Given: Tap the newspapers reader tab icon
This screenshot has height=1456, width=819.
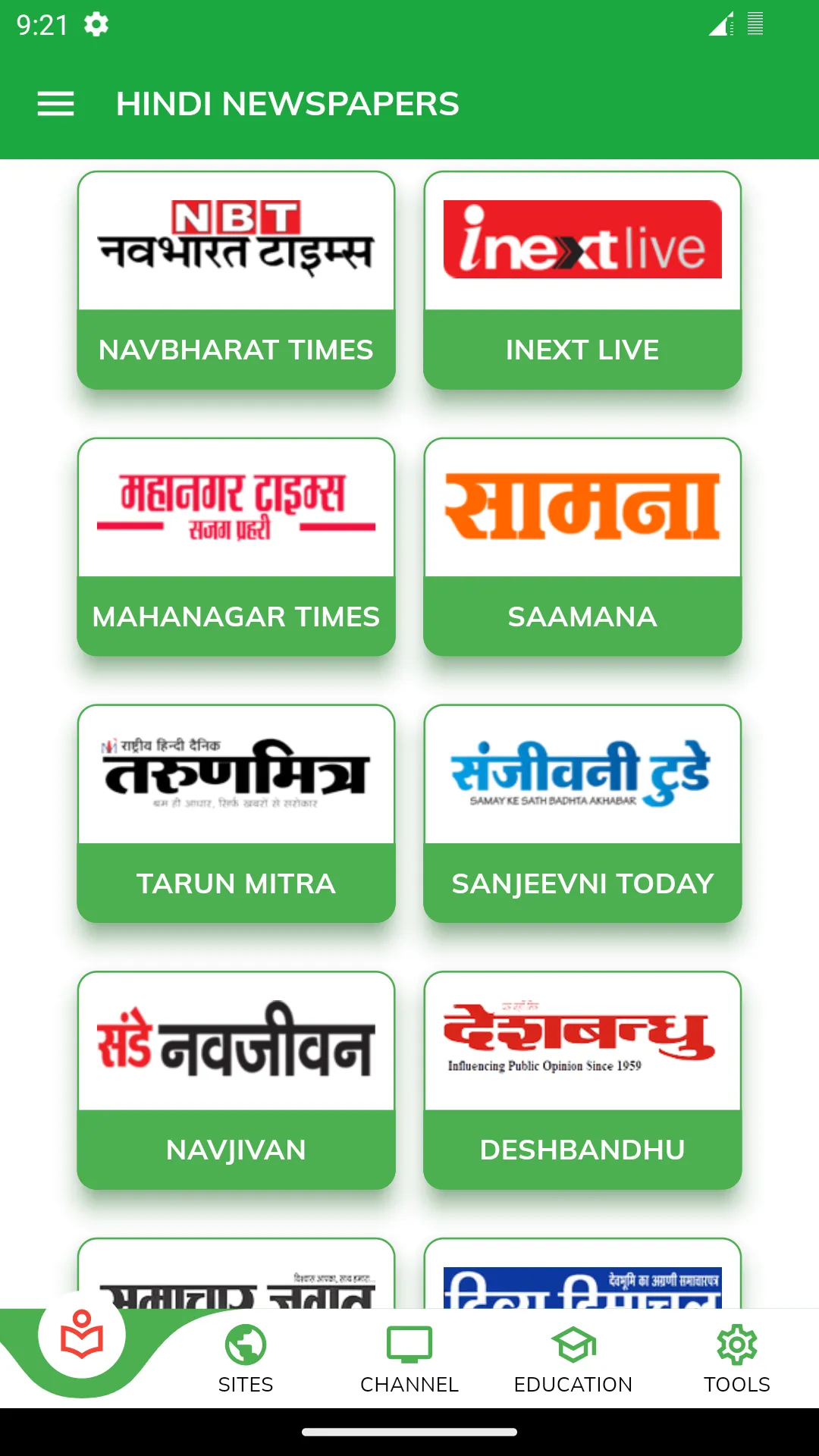Looking at the screenshot, I should pyautogui.click(x=82, y=1335).
